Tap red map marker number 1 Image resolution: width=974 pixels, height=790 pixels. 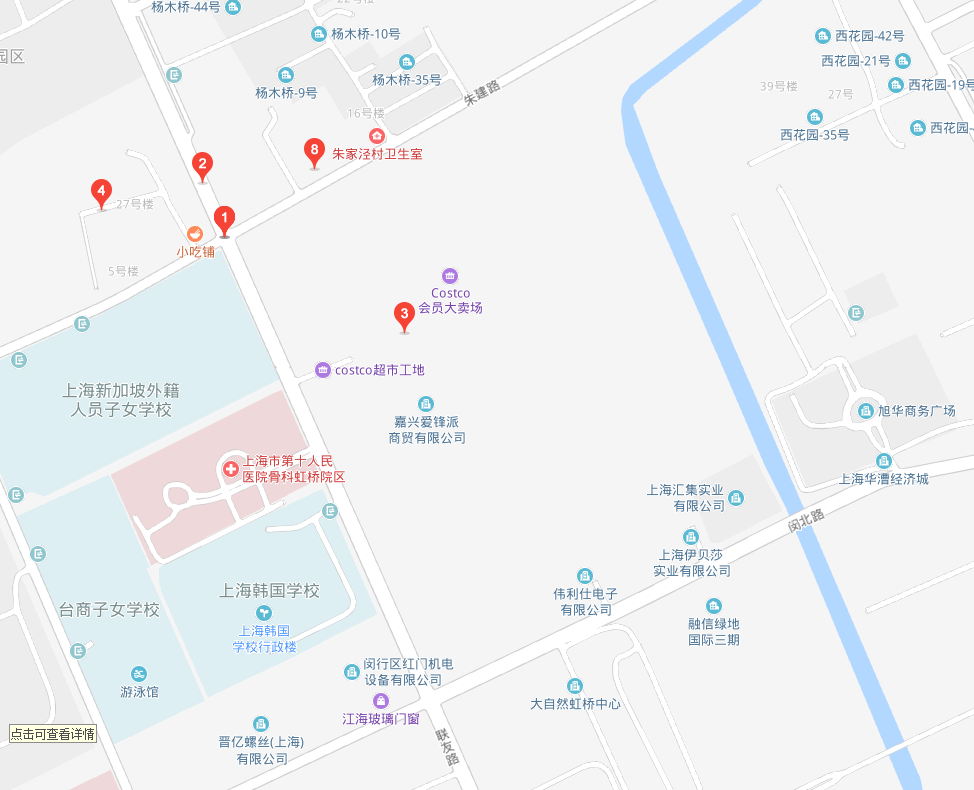[x=225, y=217]
